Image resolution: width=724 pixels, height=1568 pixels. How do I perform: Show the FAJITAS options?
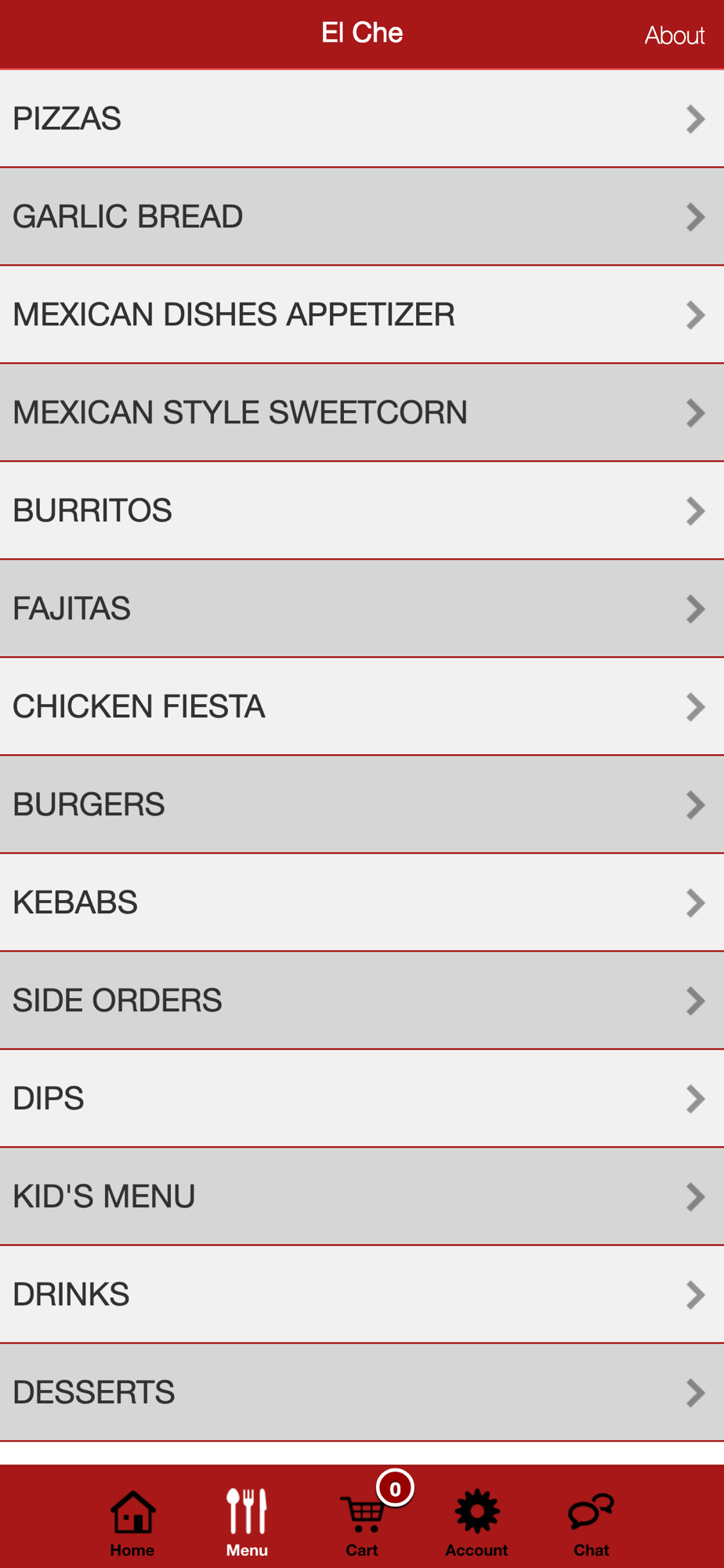coord(360,609)
